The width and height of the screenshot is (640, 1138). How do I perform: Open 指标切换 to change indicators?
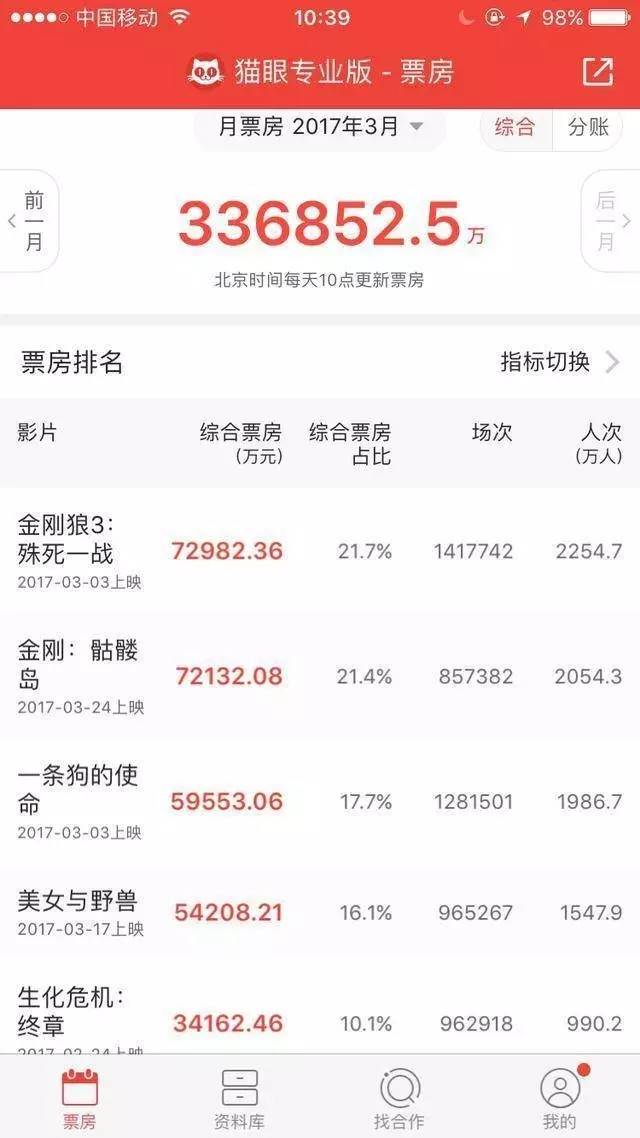pyautogui.click(x=559, y=362)
